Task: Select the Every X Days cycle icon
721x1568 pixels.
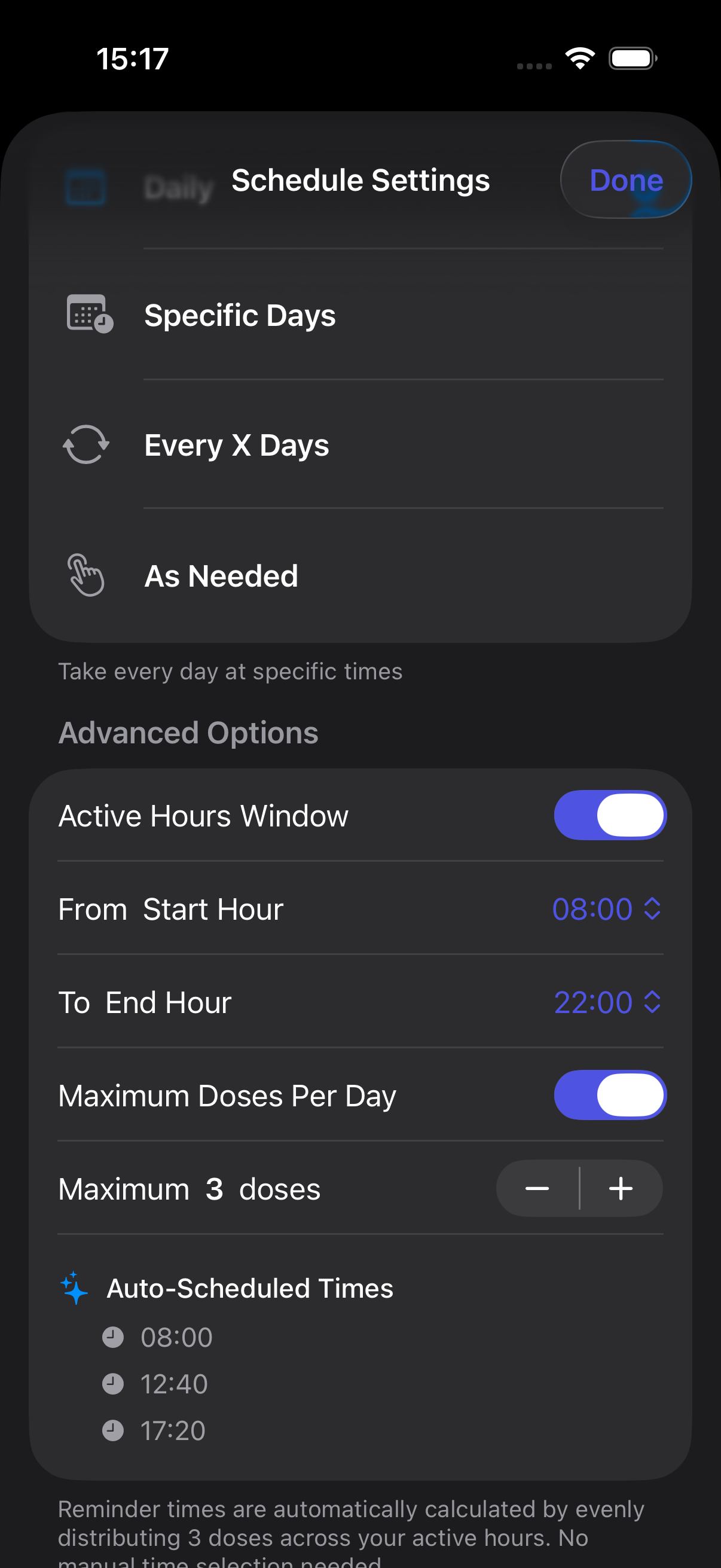Action: (85, 445)
